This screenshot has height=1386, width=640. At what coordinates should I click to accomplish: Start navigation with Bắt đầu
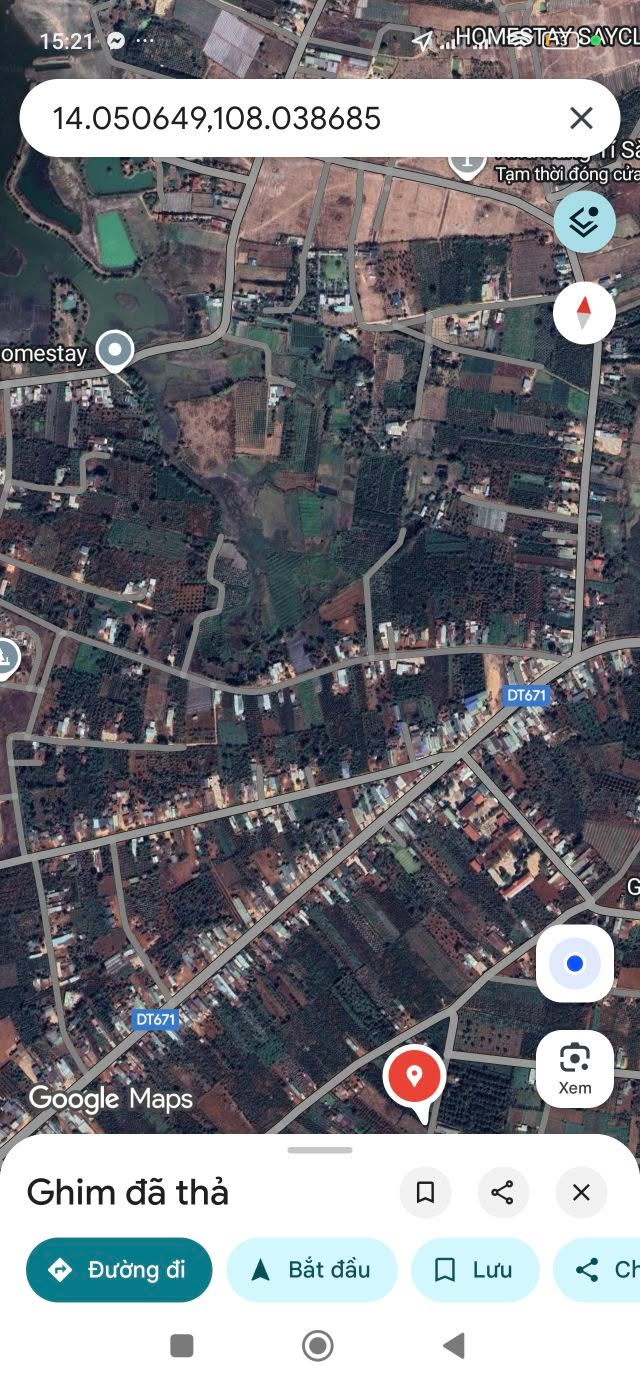point(311,1270)
